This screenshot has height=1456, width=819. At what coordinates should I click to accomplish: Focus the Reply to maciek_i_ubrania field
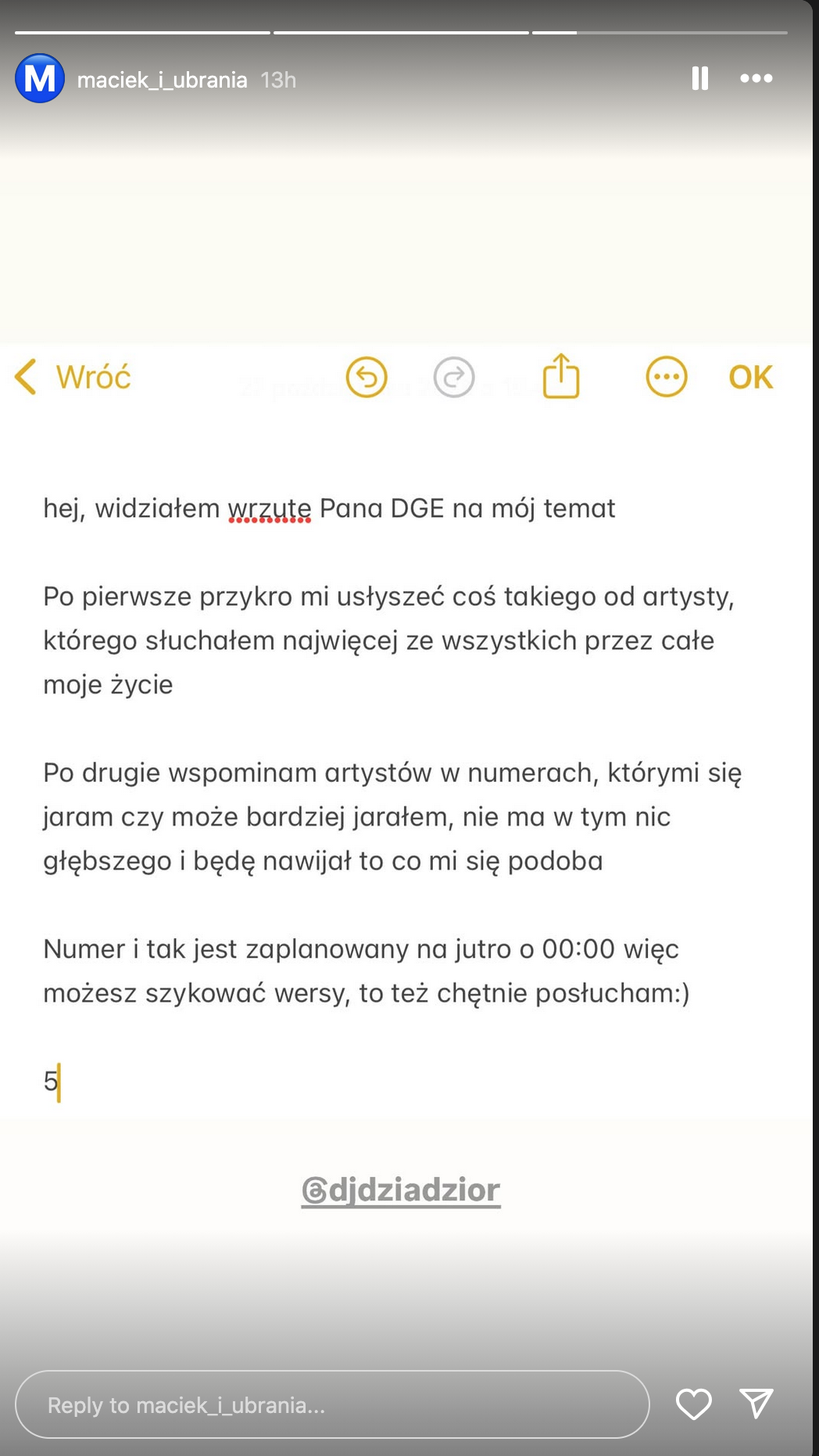(x=332, y=1404)
